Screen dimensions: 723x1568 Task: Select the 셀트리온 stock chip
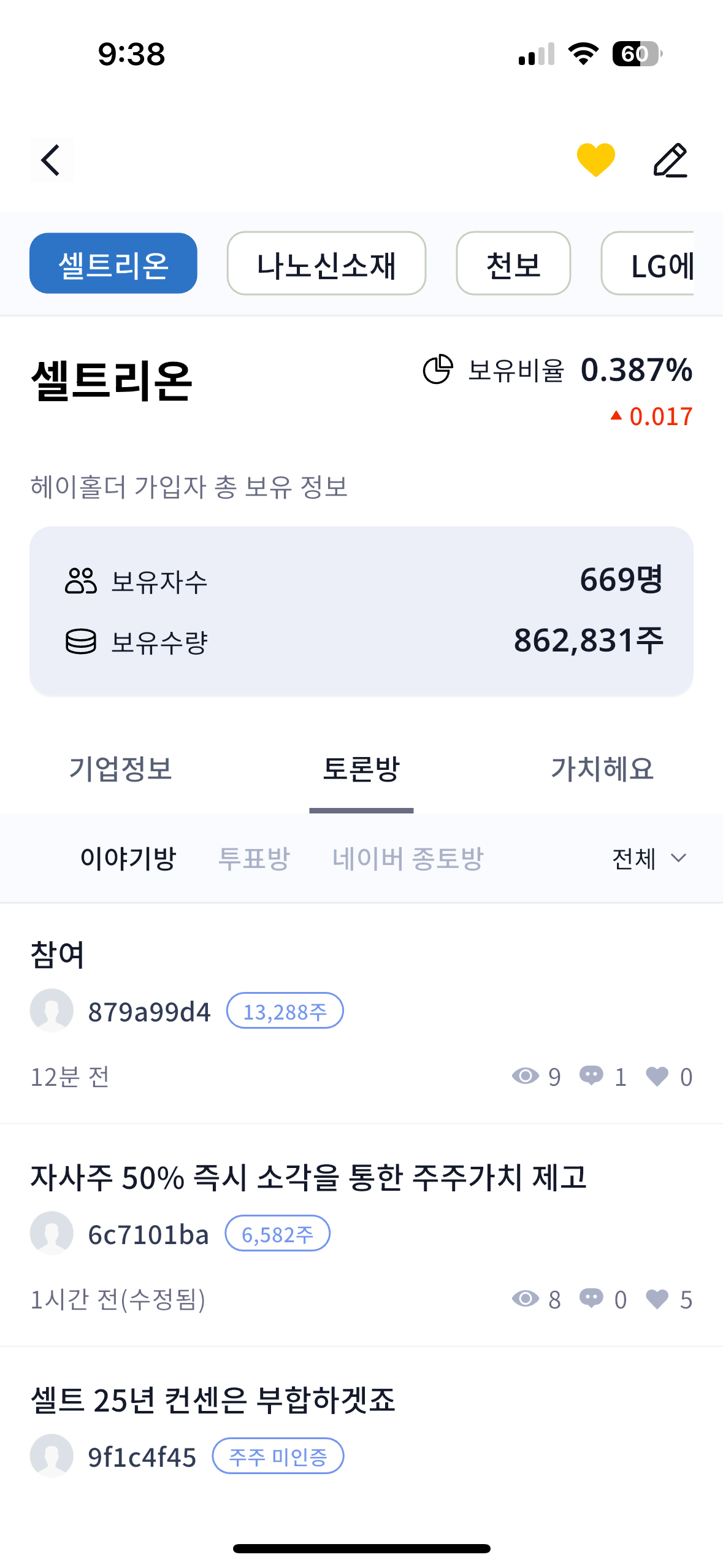coord(113,264)
